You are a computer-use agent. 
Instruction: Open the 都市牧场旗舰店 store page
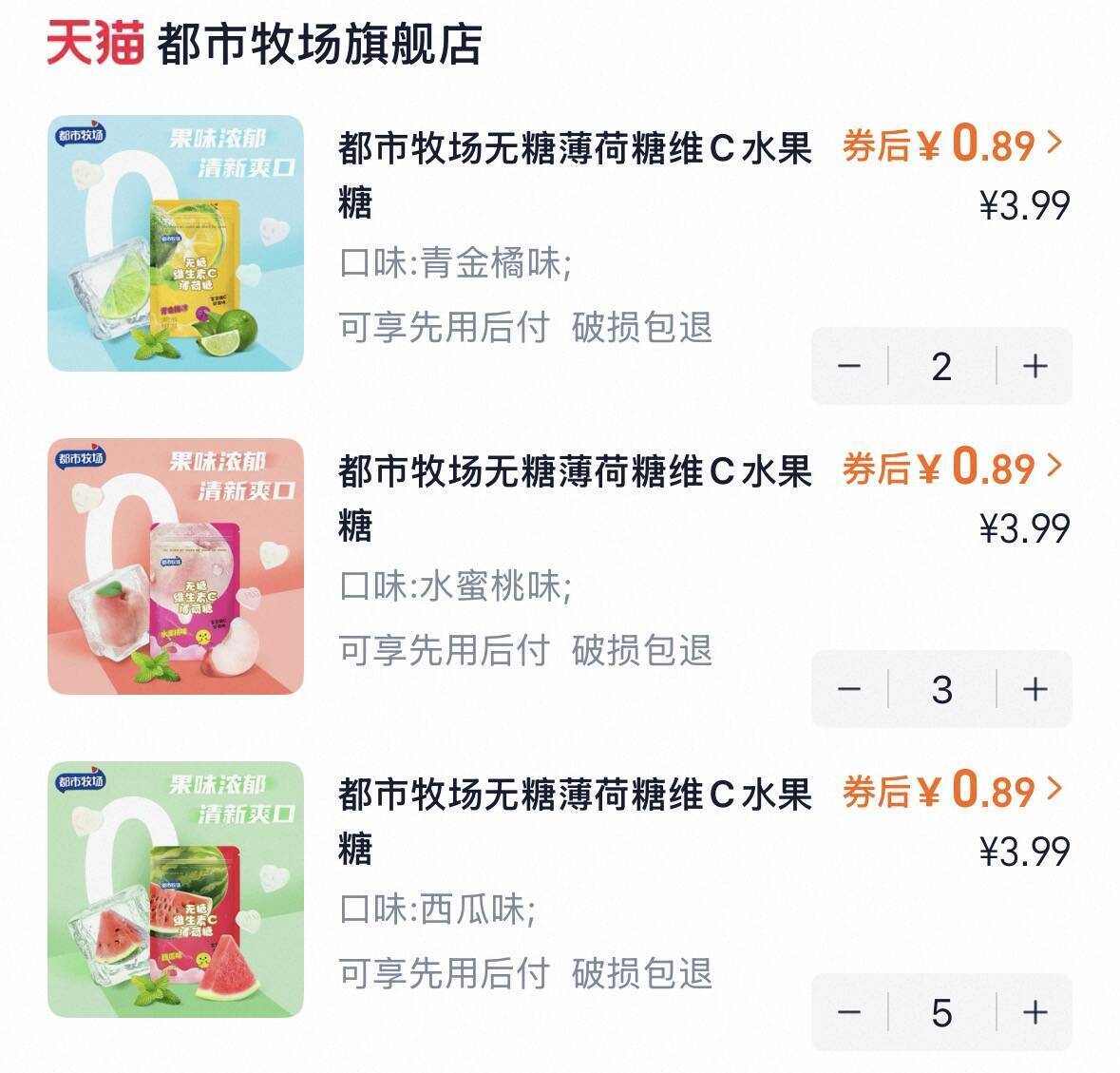point(318,46)
